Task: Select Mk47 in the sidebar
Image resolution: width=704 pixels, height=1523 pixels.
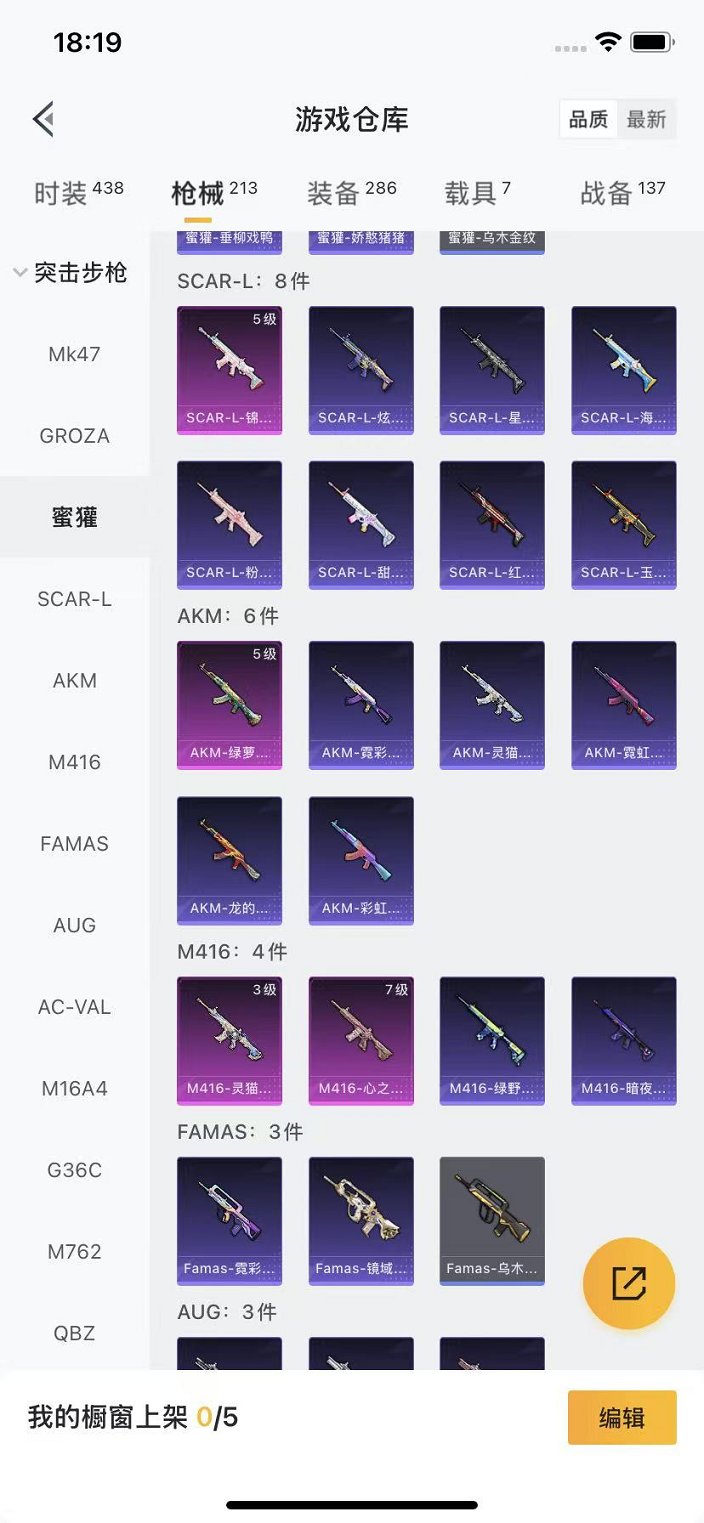Action: click(x=74, y=355)
